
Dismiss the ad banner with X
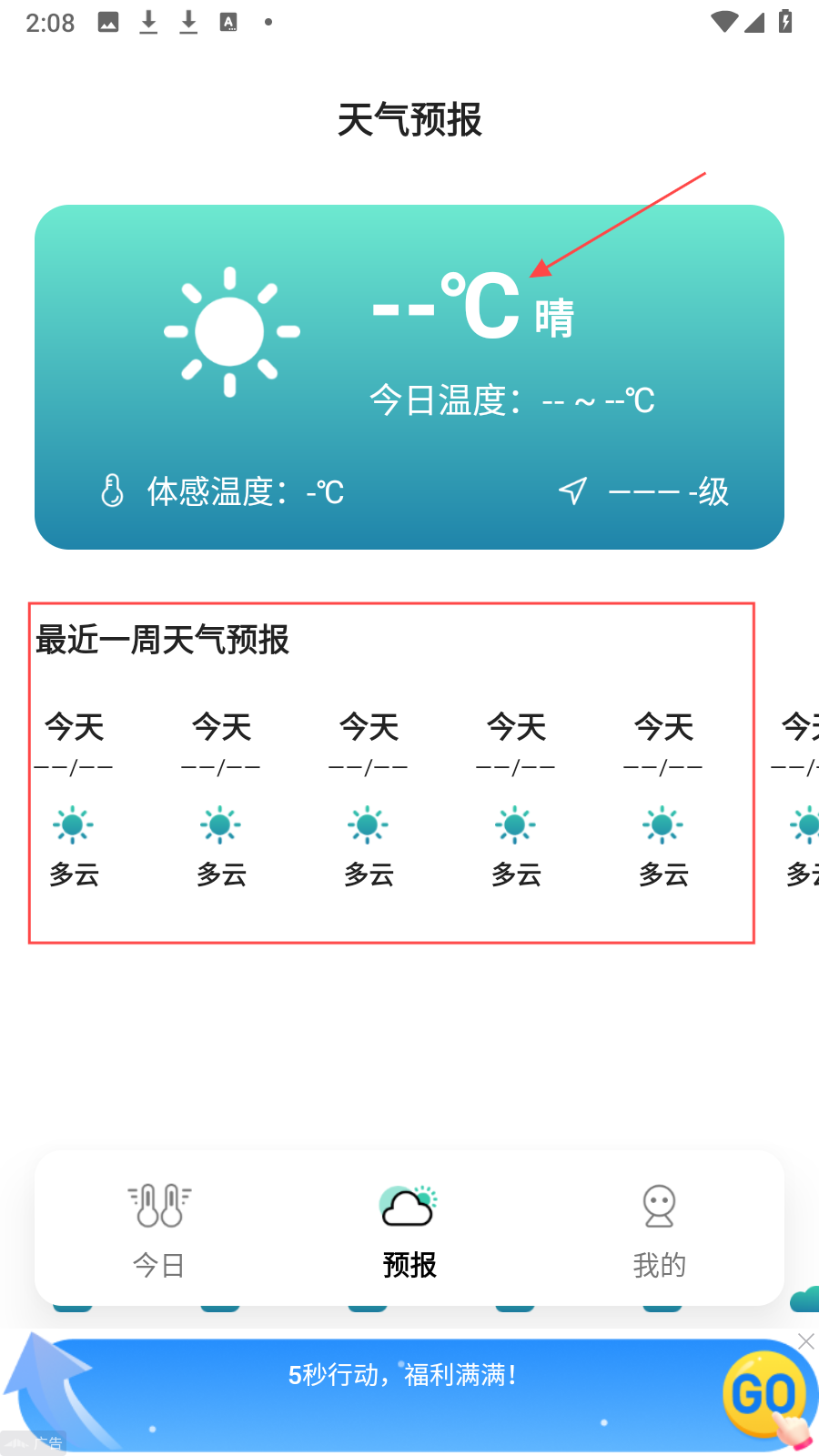[805, 1341]
